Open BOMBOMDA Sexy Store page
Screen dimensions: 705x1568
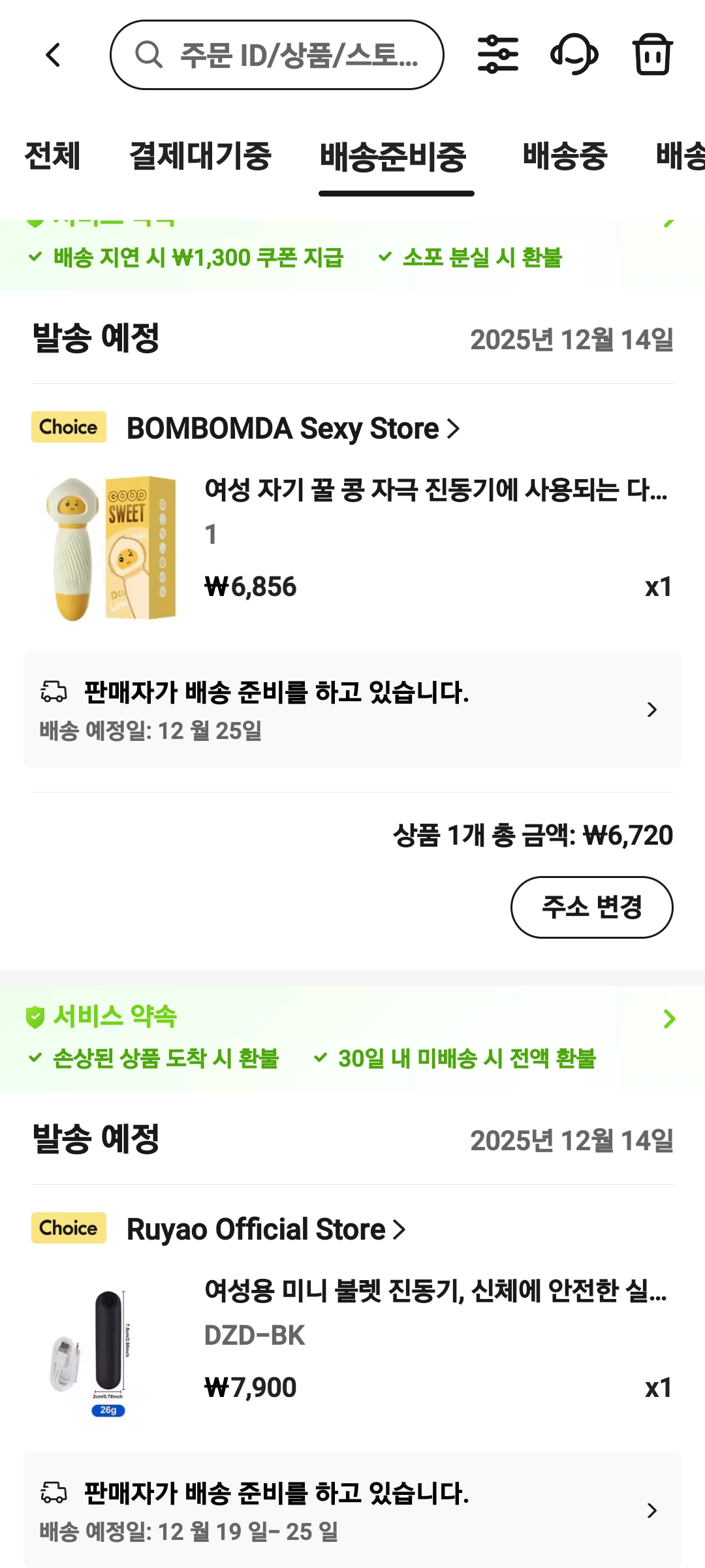point(293,429)
